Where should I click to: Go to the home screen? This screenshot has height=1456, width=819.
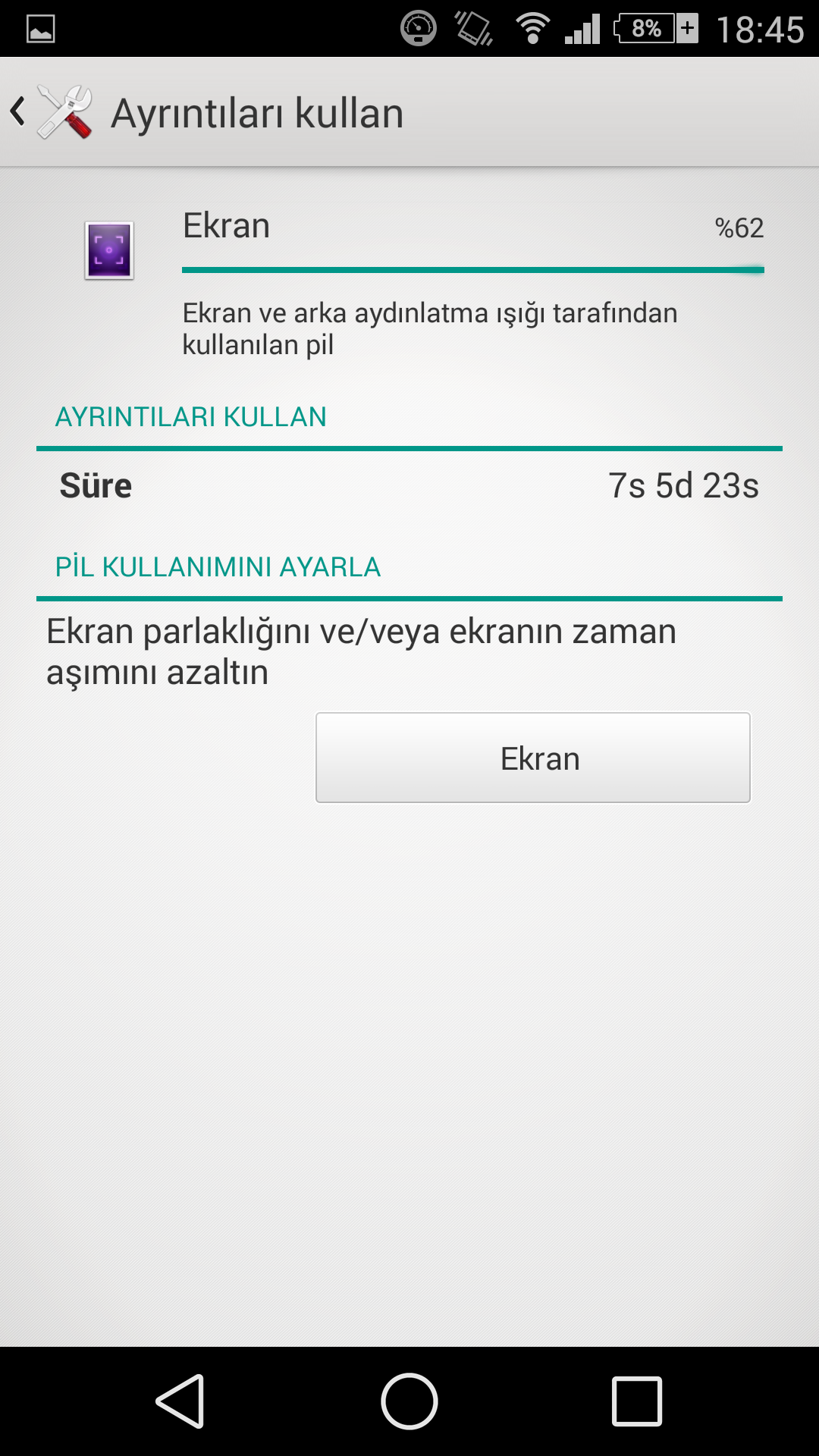[409, 1401]
